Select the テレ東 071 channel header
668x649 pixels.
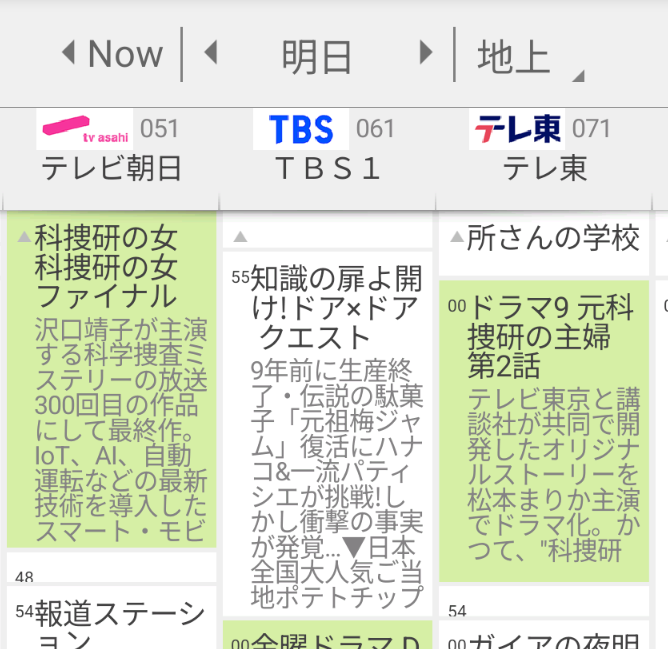tap(544, 148)
